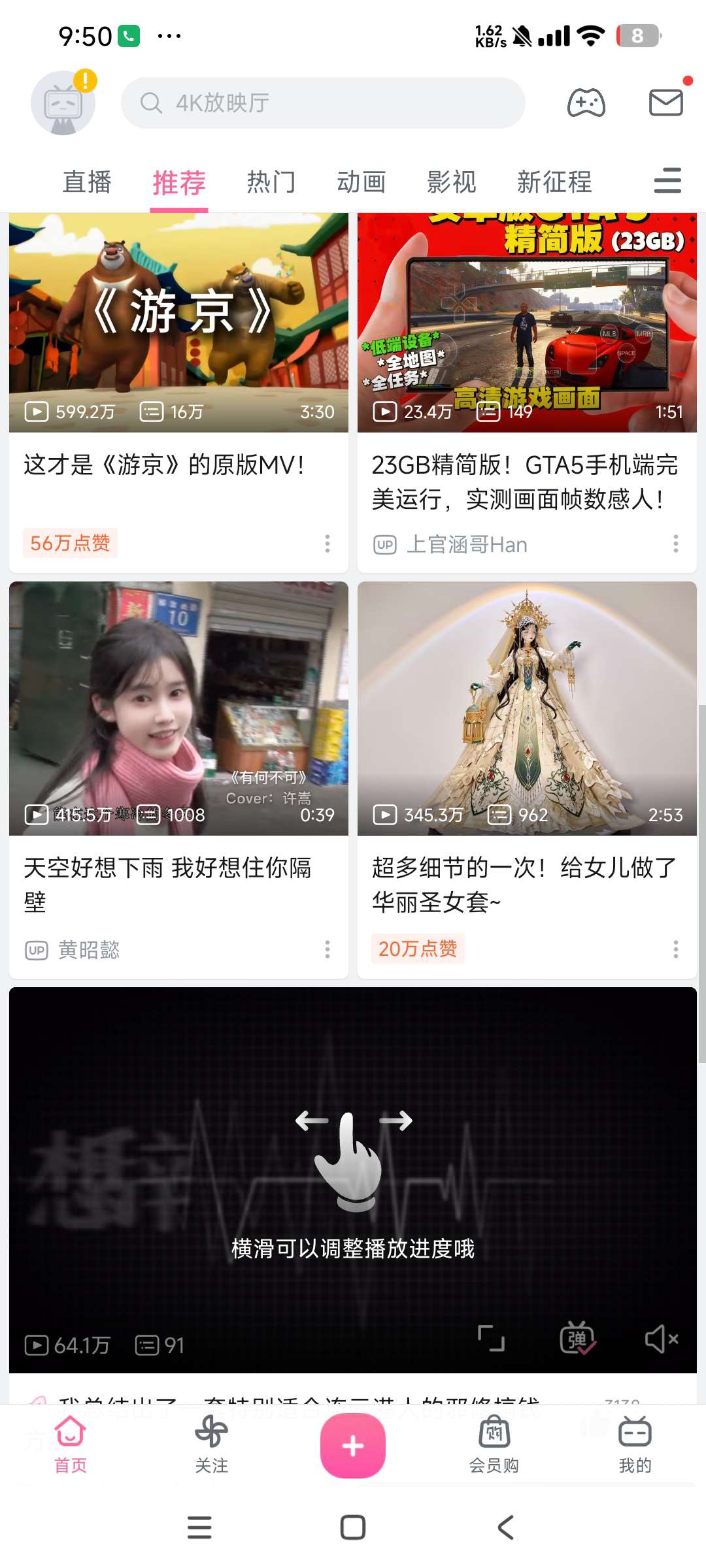The width and height of the screenshot is (706, 1568).
Task: Switch to the 直播 tab
Action: 87,182
